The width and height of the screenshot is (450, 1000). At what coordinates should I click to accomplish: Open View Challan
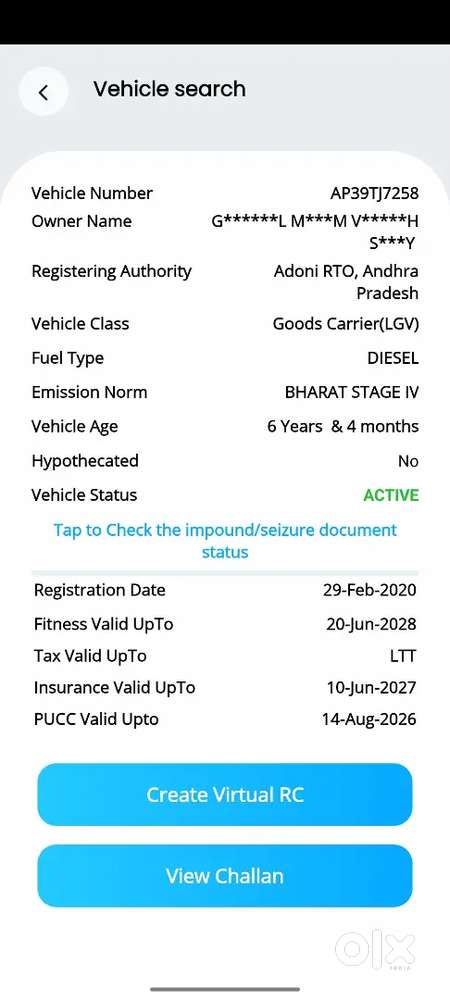tap(225, 876)
